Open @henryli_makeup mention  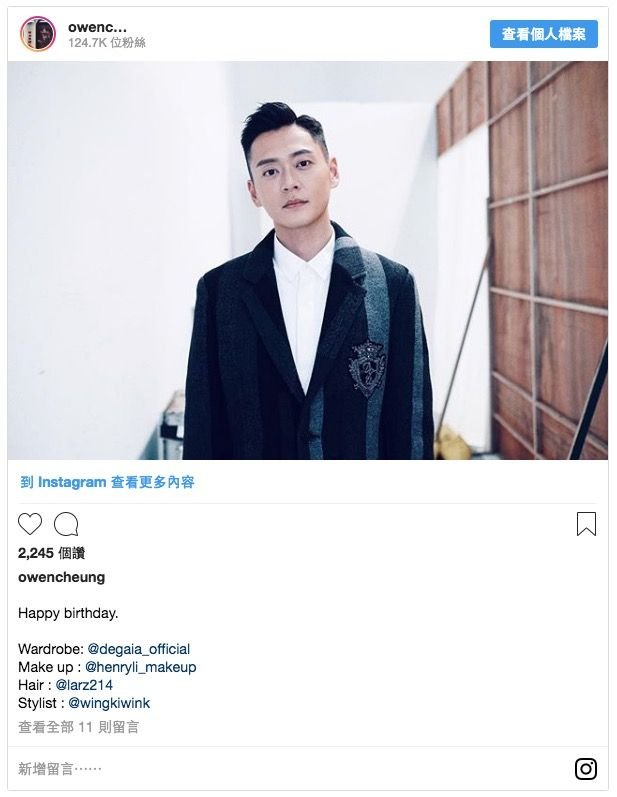[140, 667]
